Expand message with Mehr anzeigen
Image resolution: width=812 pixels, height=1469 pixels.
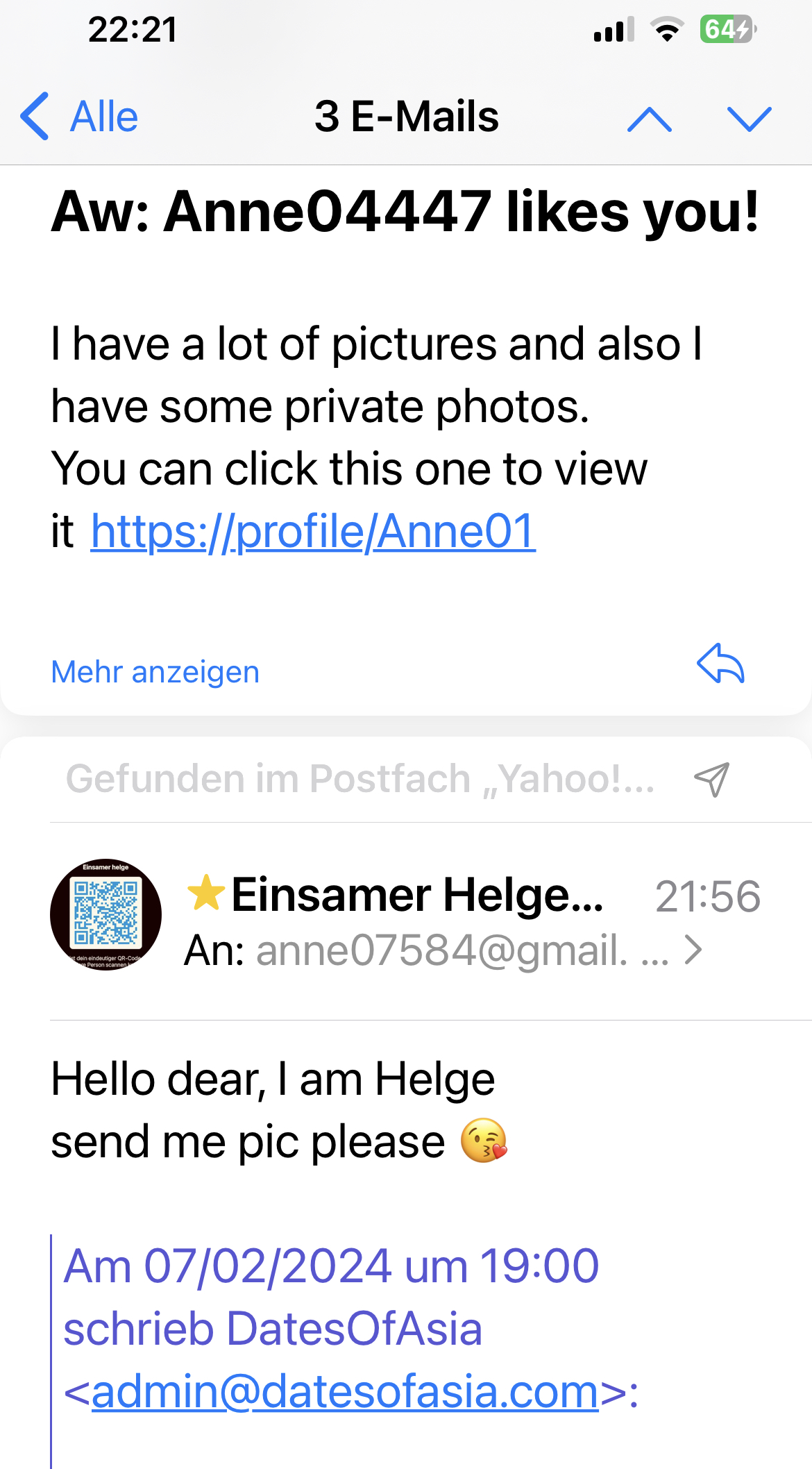155,672
